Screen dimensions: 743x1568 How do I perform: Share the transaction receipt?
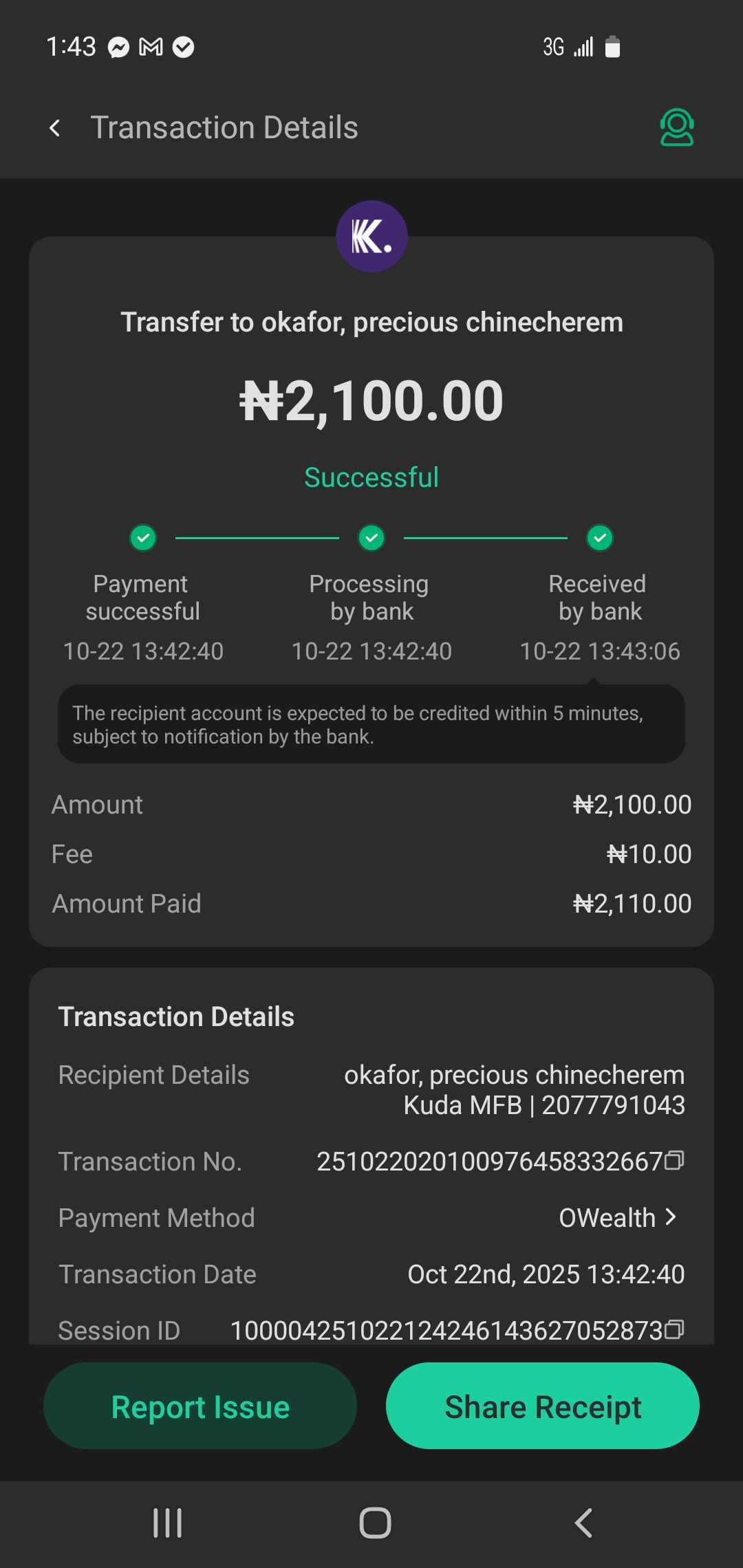tap(542, 1406)
